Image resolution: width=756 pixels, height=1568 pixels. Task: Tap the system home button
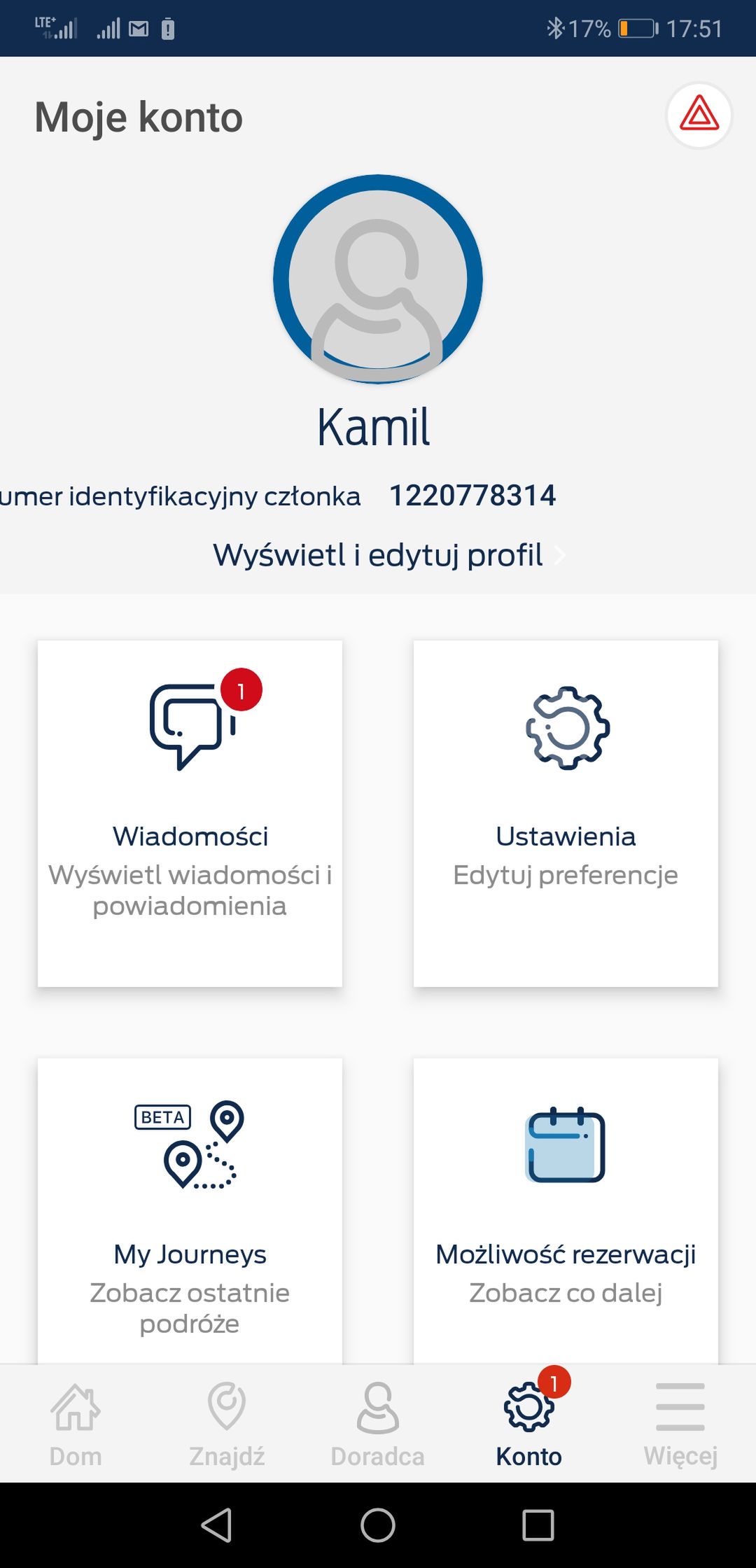(378, 1525)
